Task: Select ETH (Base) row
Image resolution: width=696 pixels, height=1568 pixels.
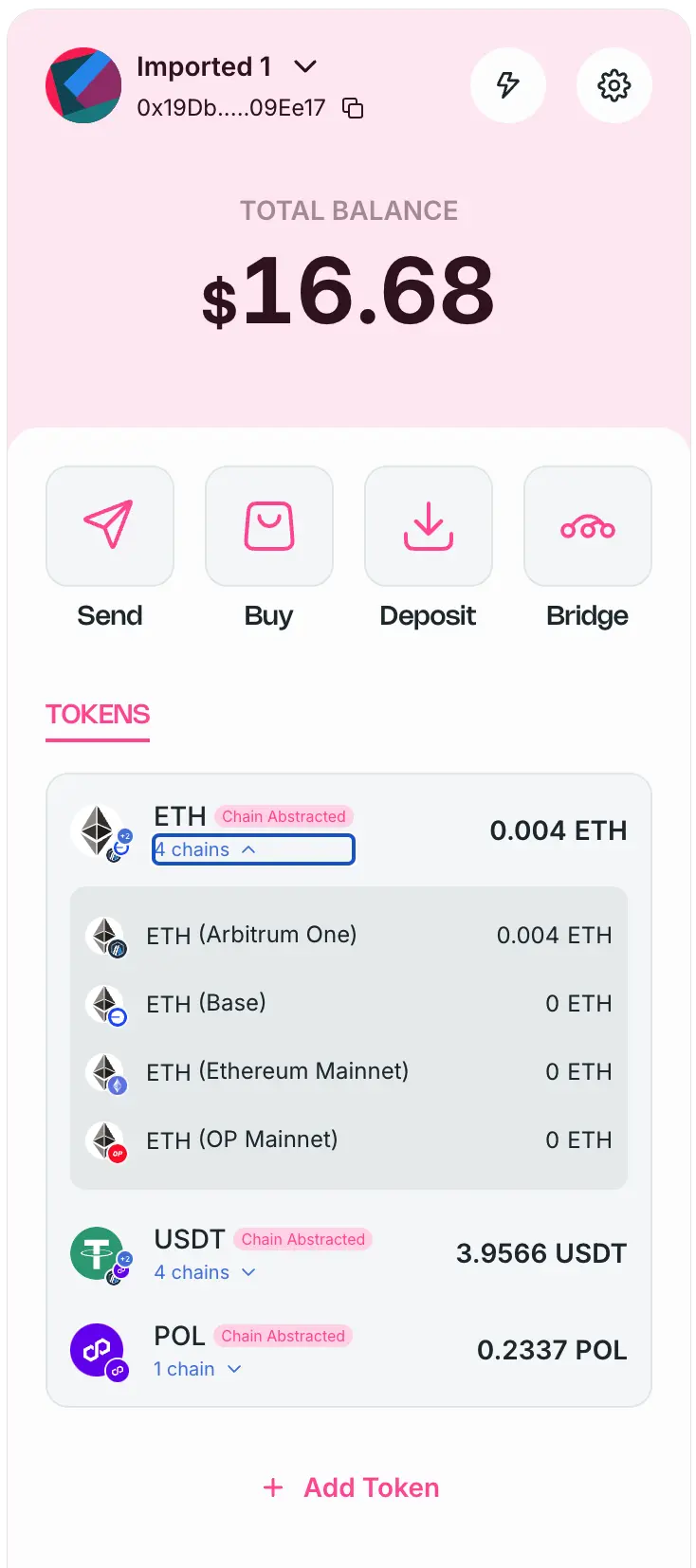Action: point(349,1004)
